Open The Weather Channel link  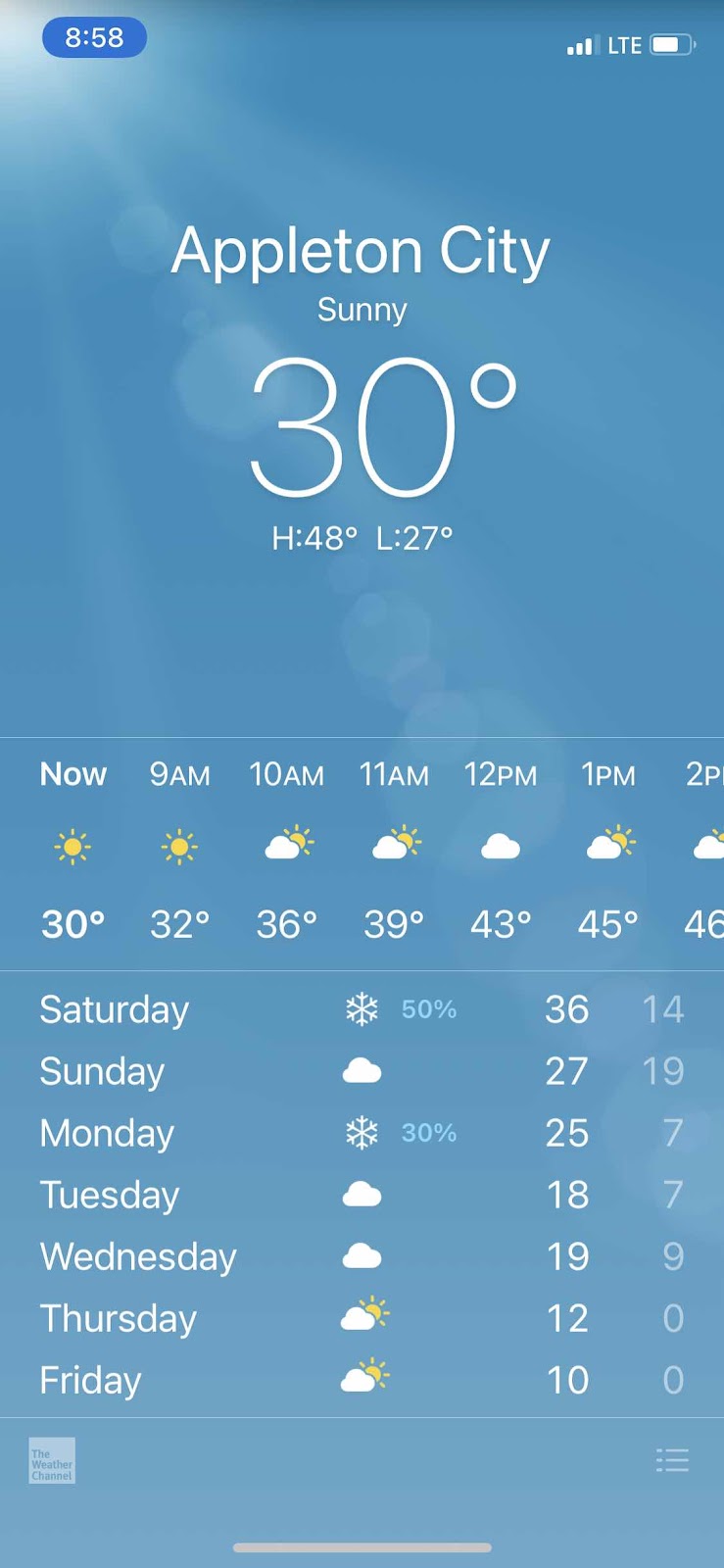pyautogui.click(x=52, y=1461)
